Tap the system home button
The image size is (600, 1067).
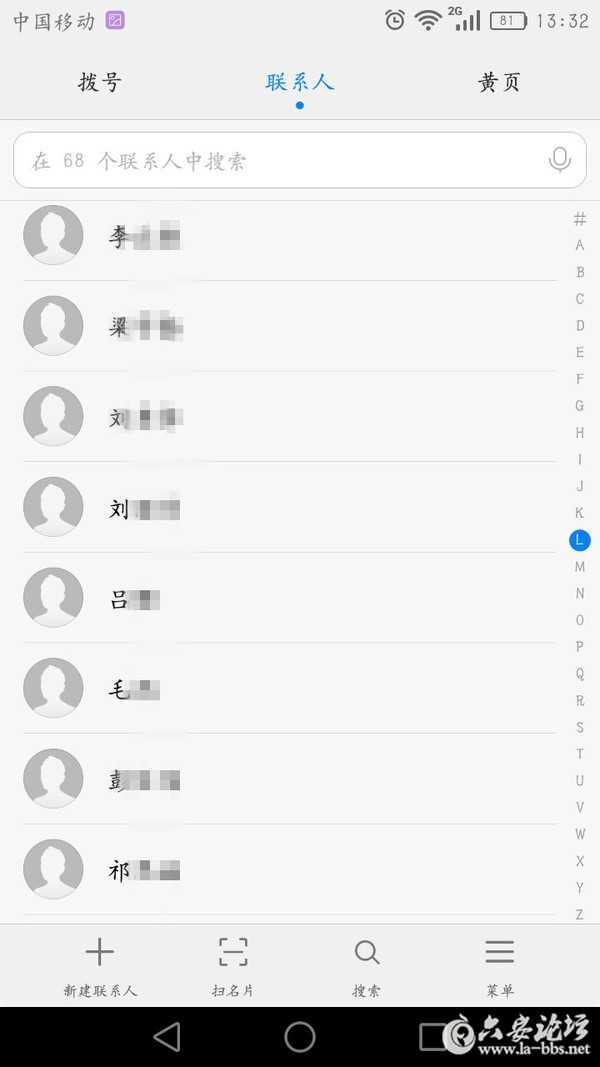point(300,1037)
